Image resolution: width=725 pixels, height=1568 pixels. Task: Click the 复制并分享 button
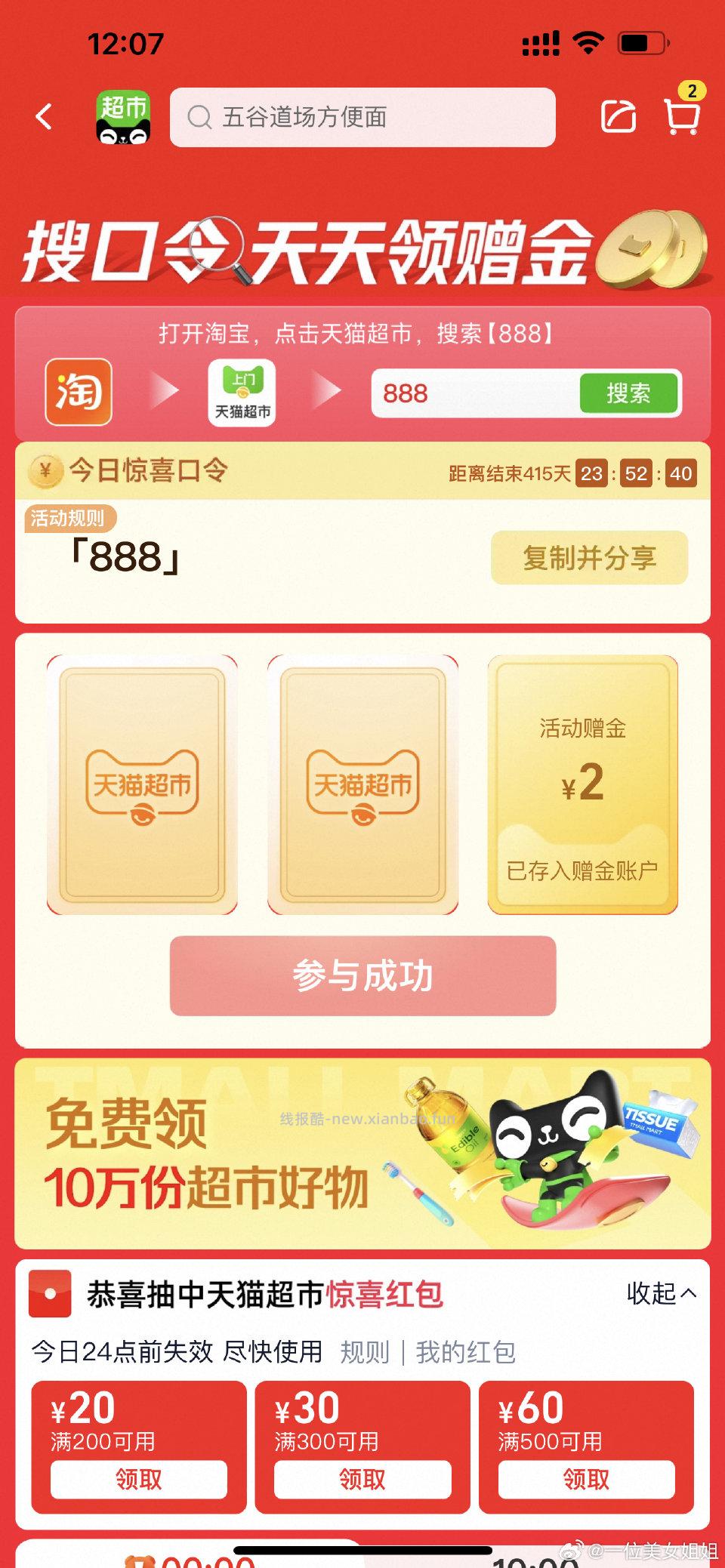click(x=591, y=559)
